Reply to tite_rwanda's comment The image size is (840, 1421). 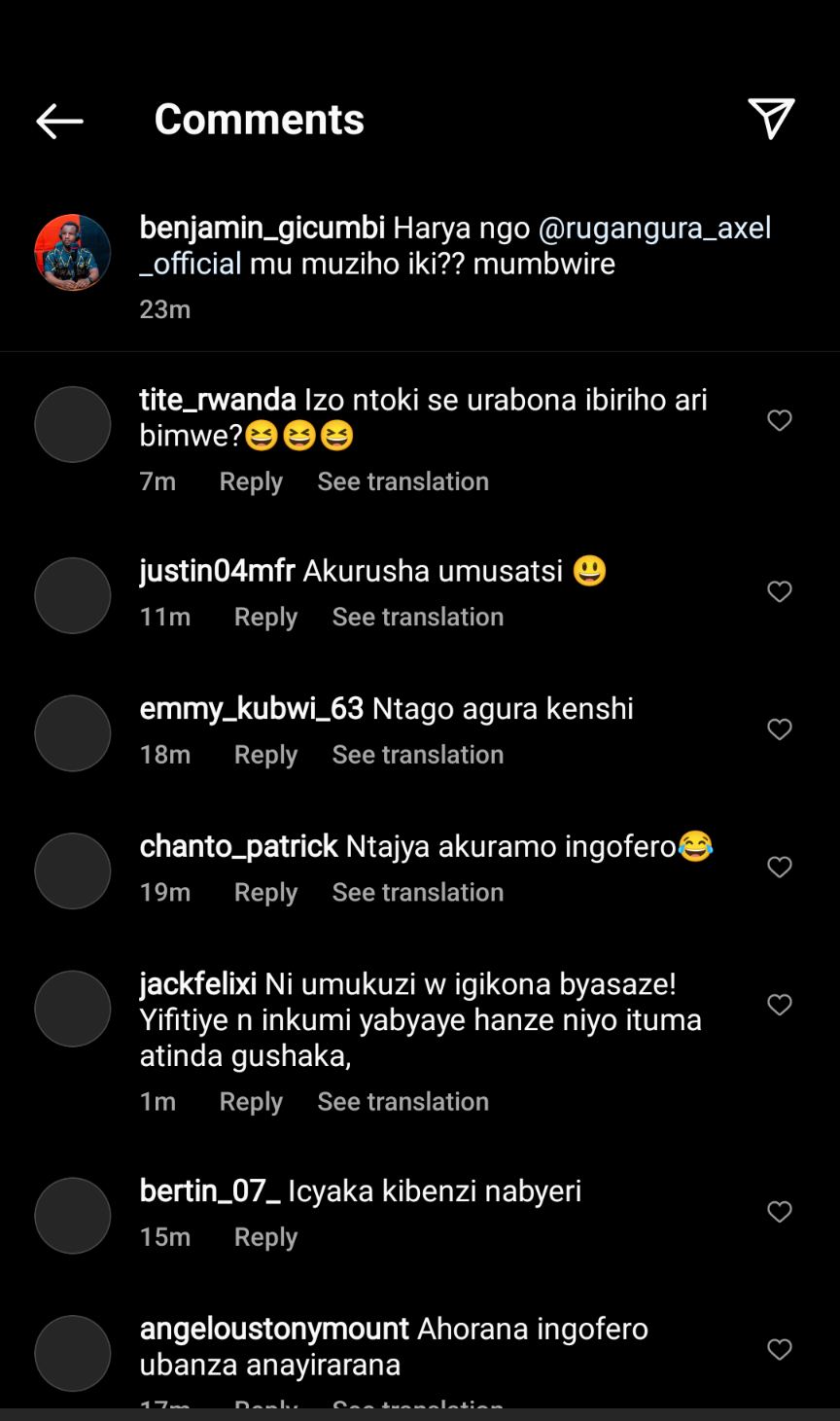251,481
